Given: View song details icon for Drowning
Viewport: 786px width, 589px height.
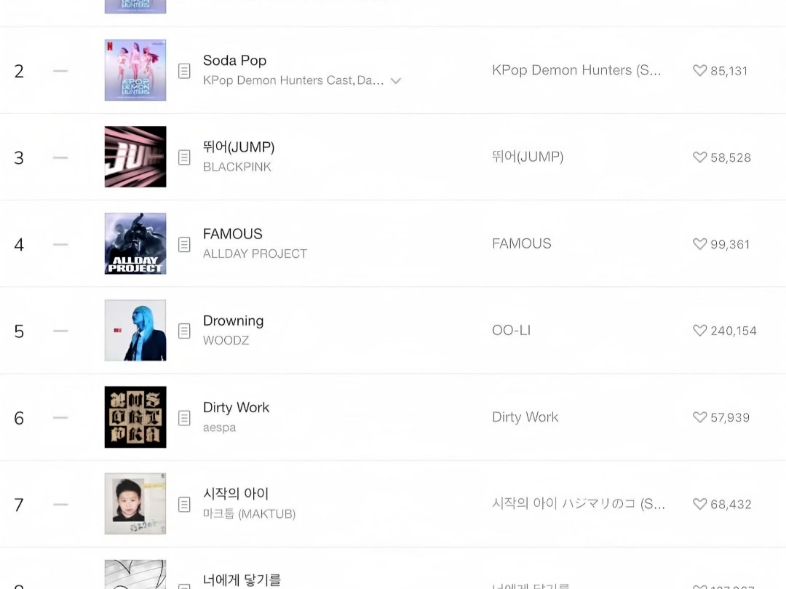Looking at the screenshot, I should 184,331.
